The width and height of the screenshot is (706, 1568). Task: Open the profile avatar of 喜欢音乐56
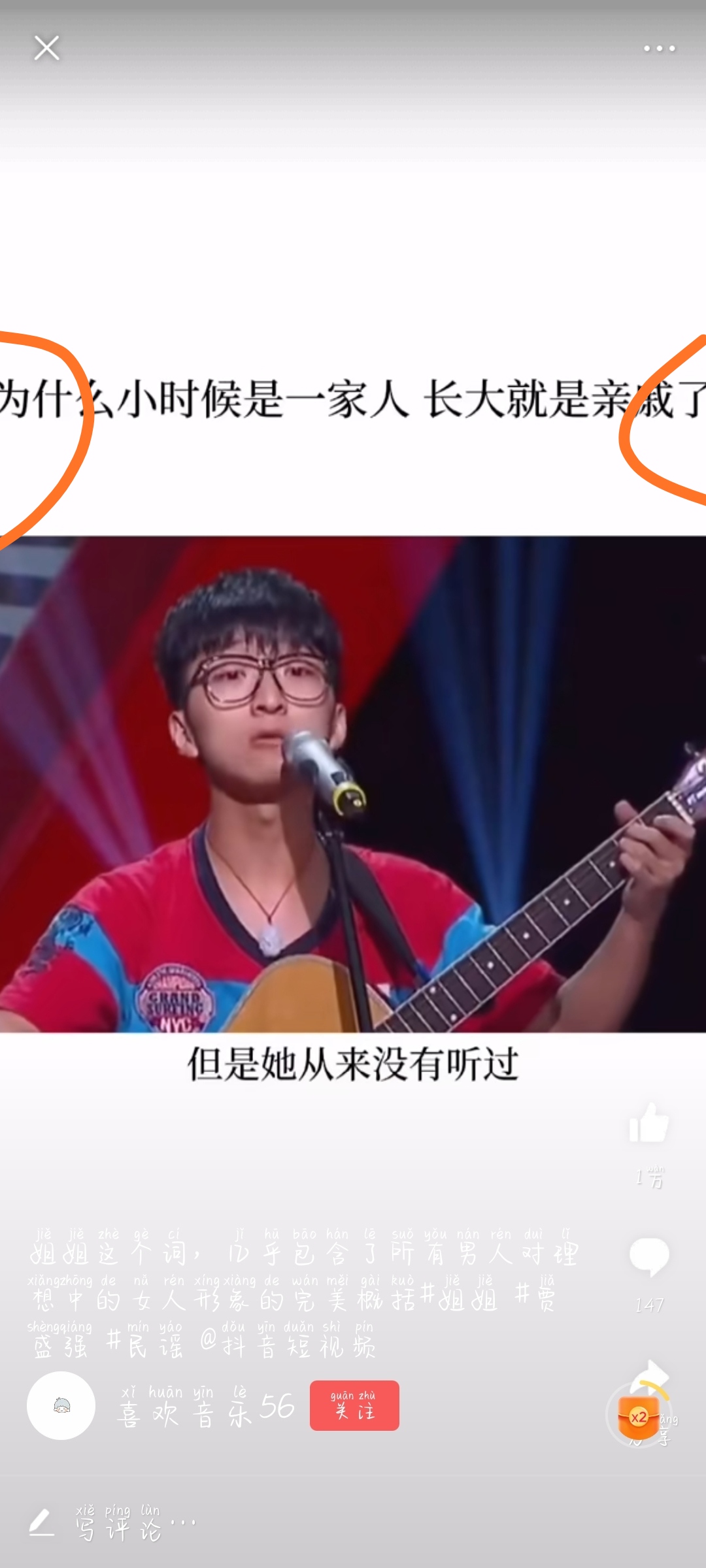pyautogui.click(x=61, y=1405)
